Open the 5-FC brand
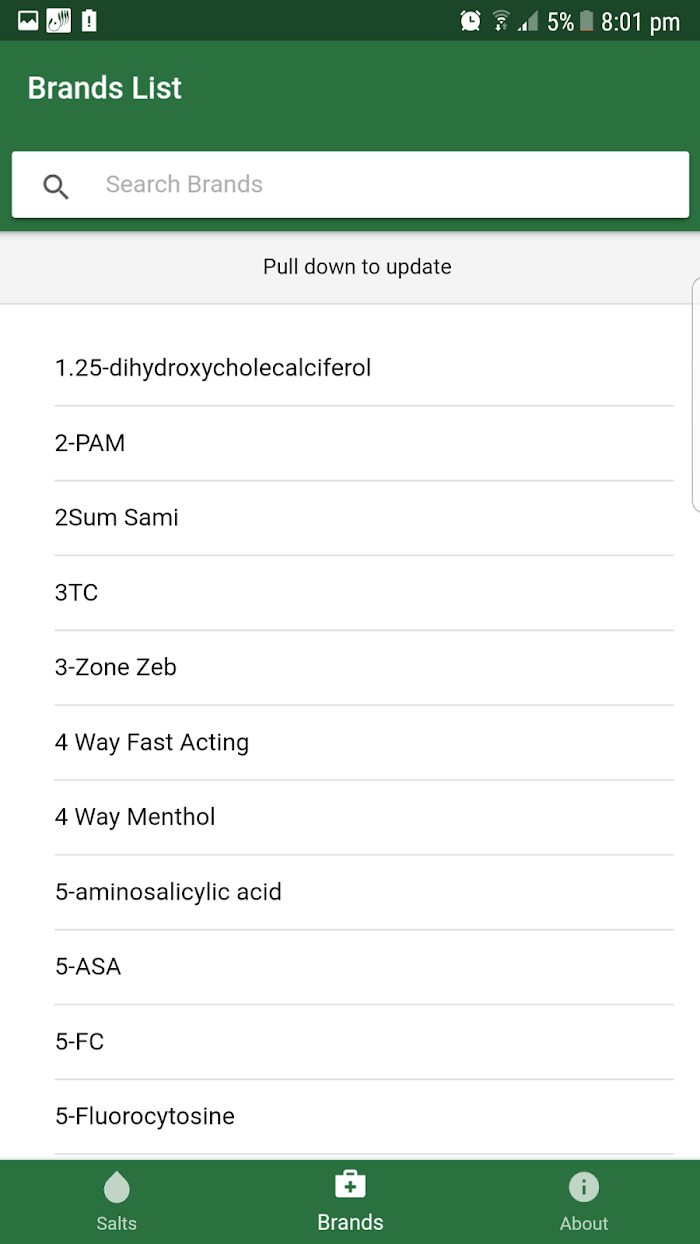700x1244 pixels. pos(364,1042)
